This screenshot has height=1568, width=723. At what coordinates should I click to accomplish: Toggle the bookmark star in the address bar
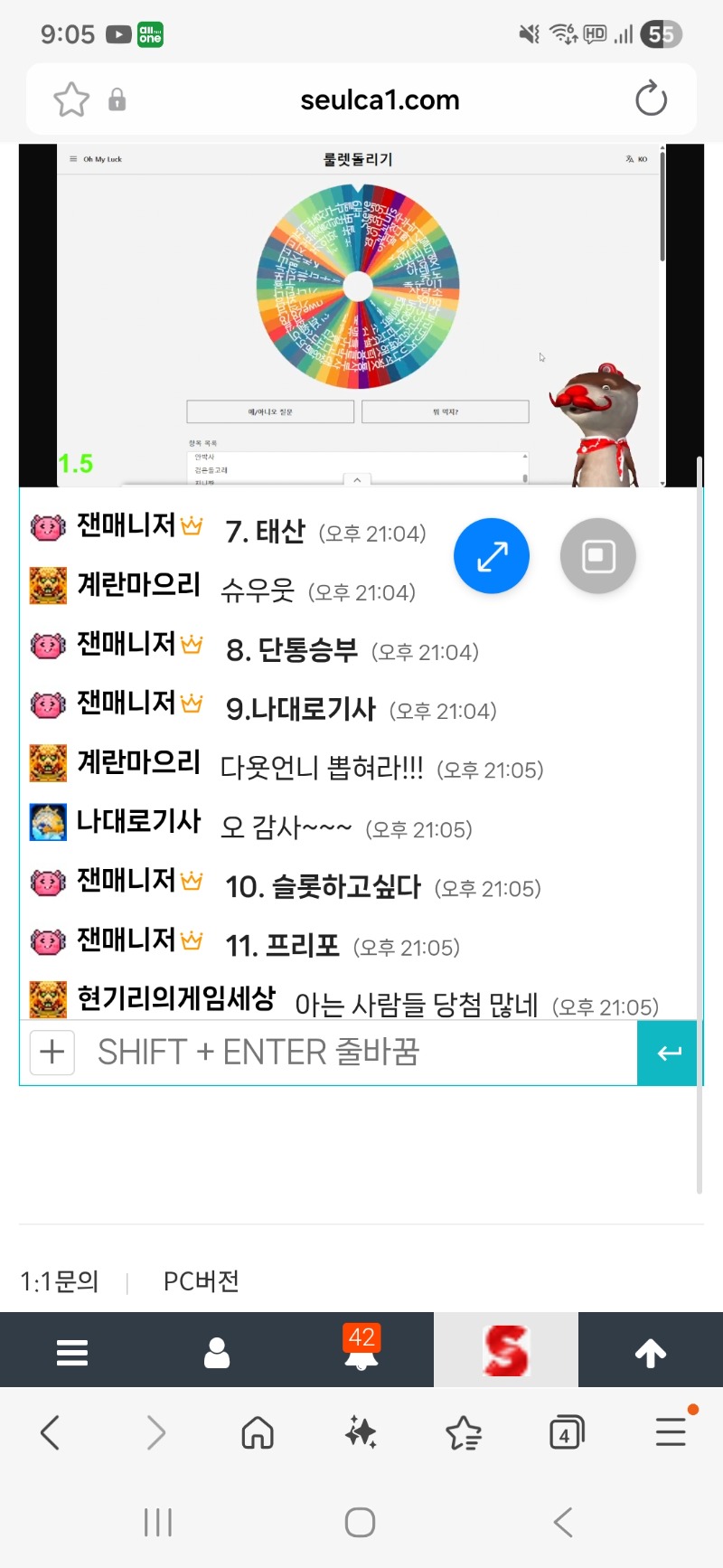[x=70, y=99]
